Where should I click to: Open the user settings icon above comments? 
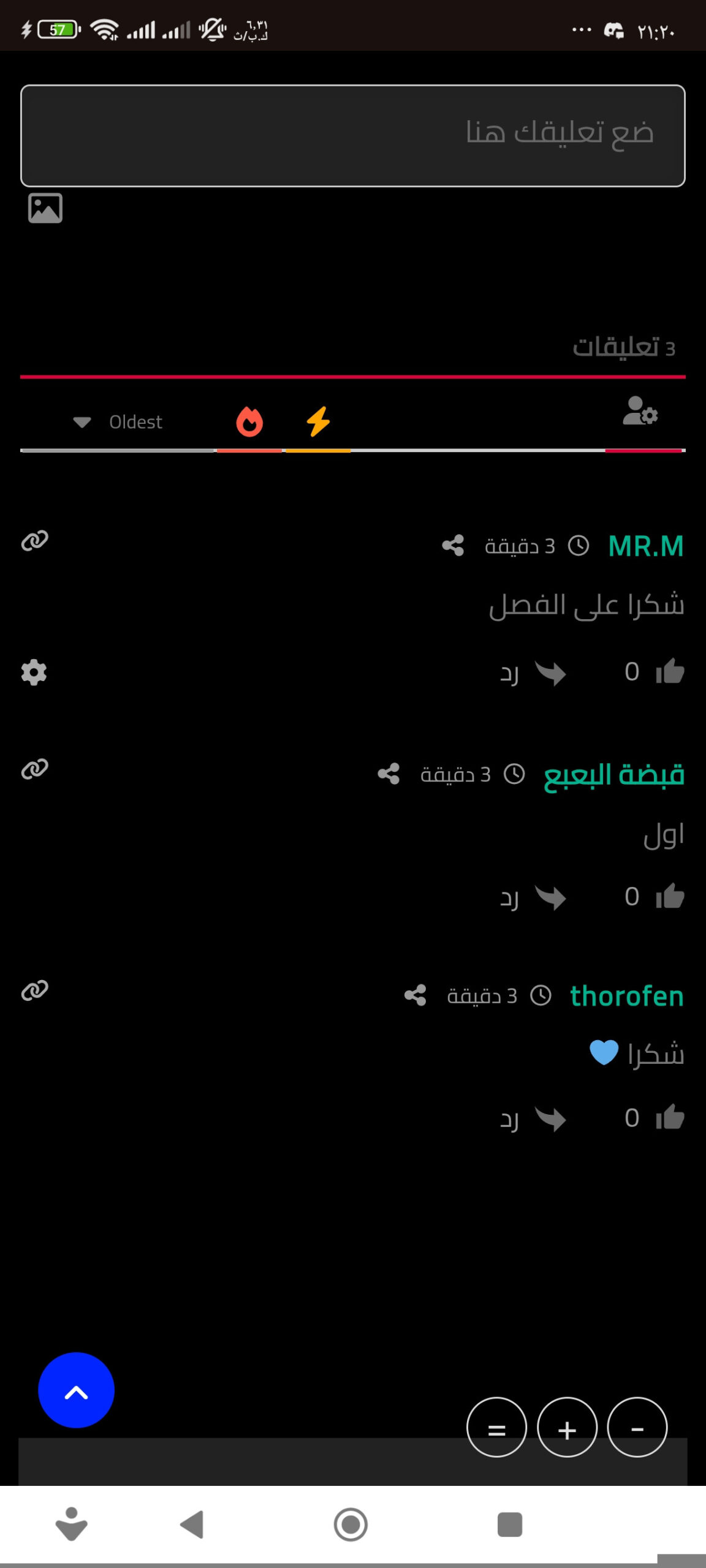click(x=640, y=412)
